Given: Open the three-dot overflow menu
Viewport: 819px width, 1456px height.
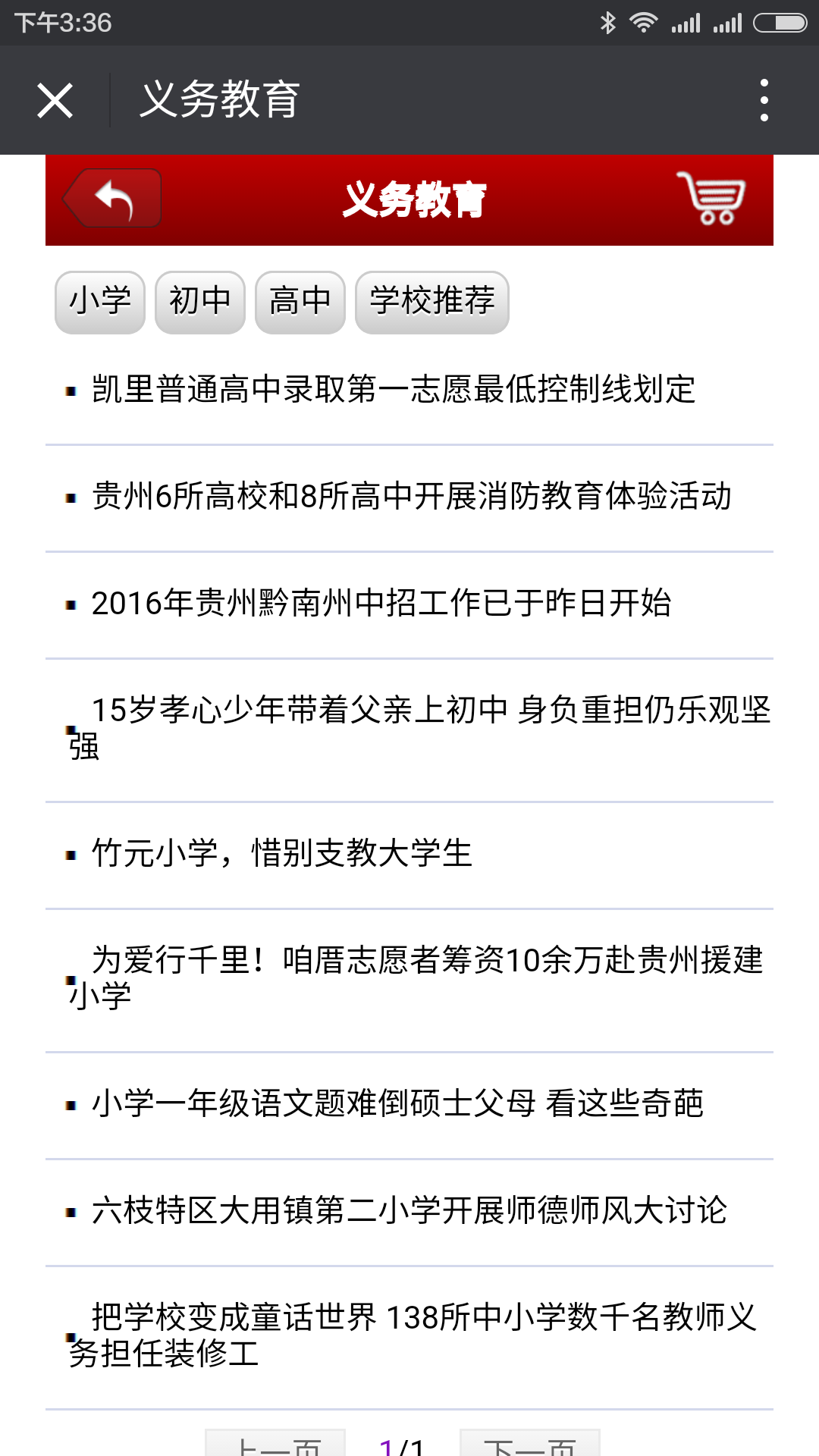Looking at the screenshot, I should (x=764, y=100).
